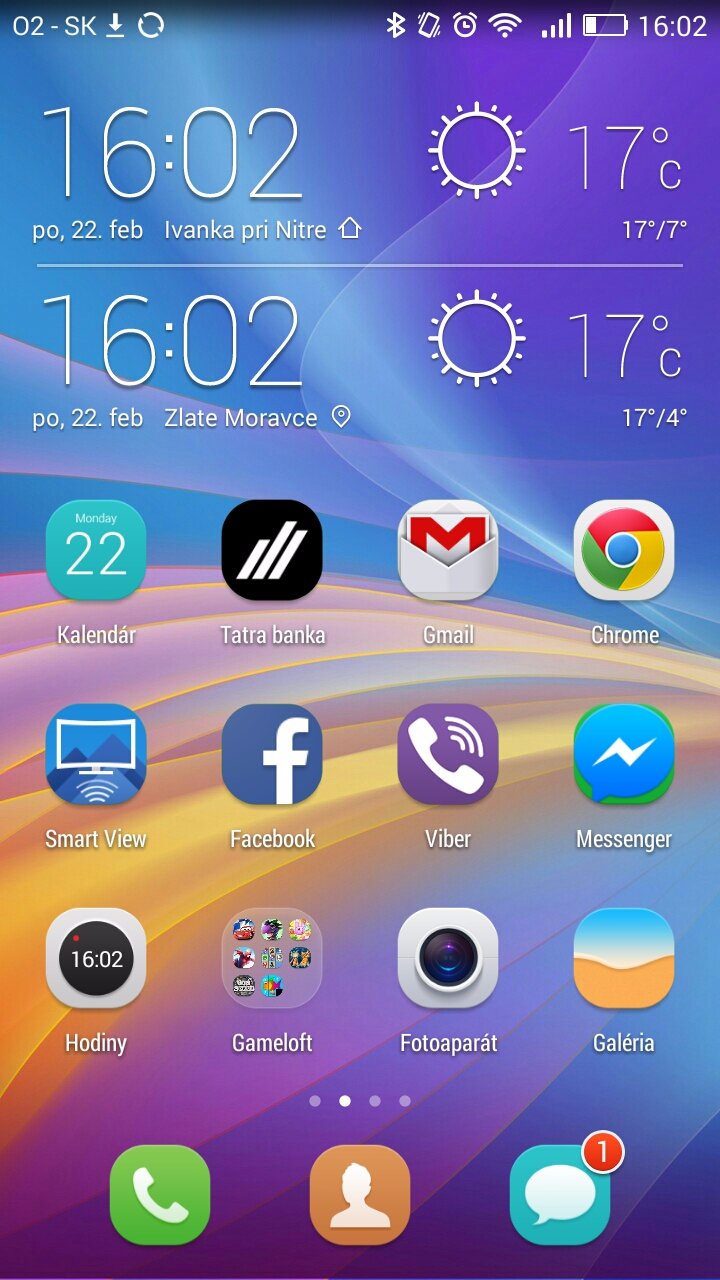Launch Facebook

click(272, 755)
